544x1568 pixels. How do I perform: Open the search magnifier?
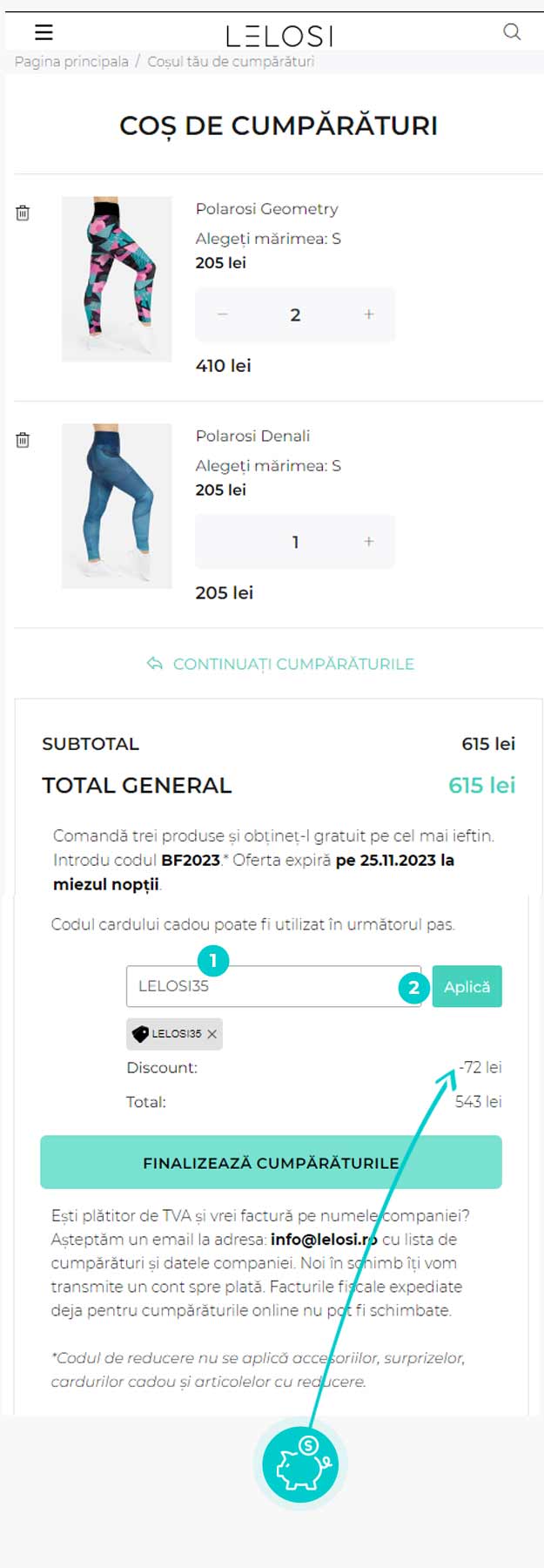click(512, 32)
